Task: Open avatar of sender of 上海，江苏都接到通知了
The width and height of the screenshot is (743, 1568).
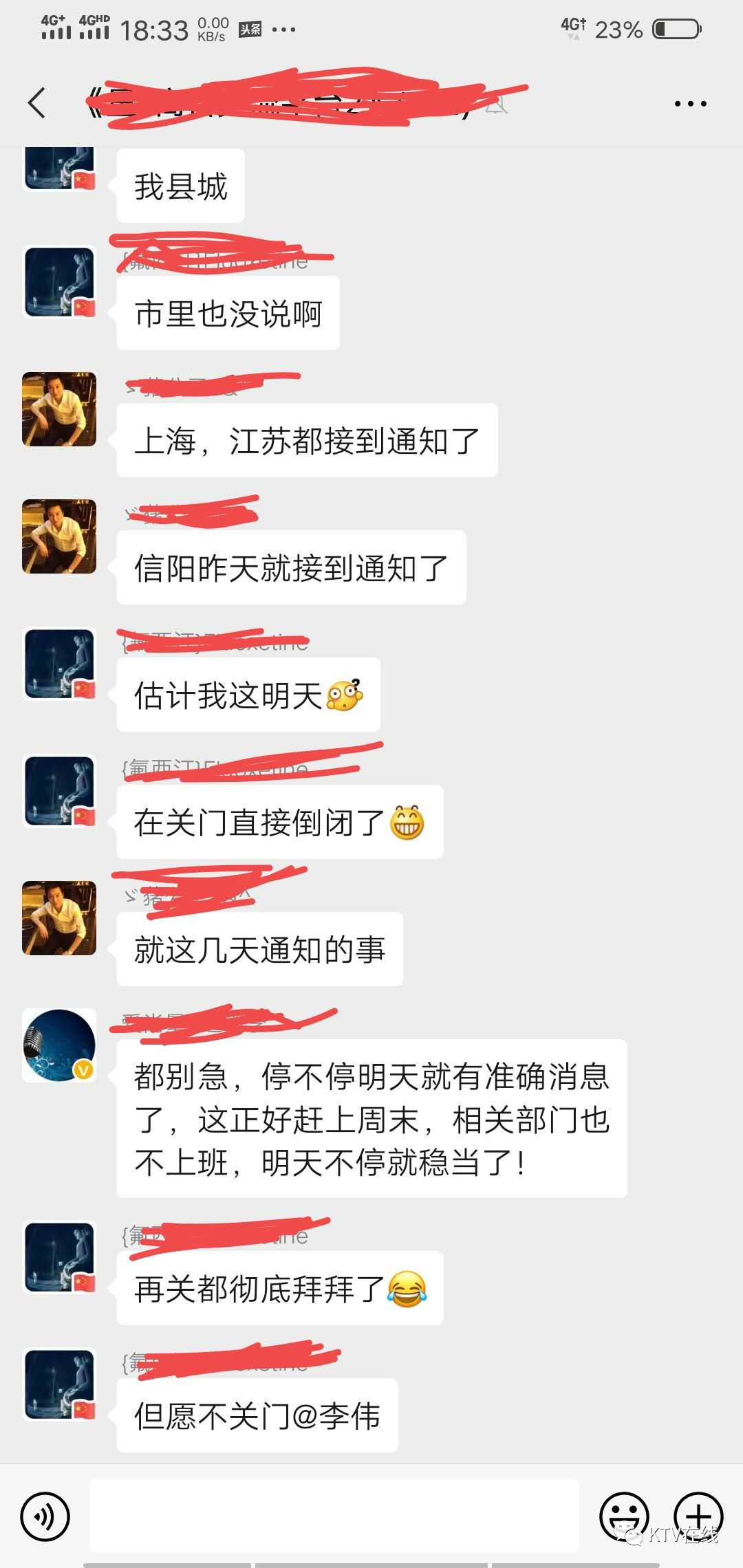Action: pyautogui.click(x=59, y=409)
